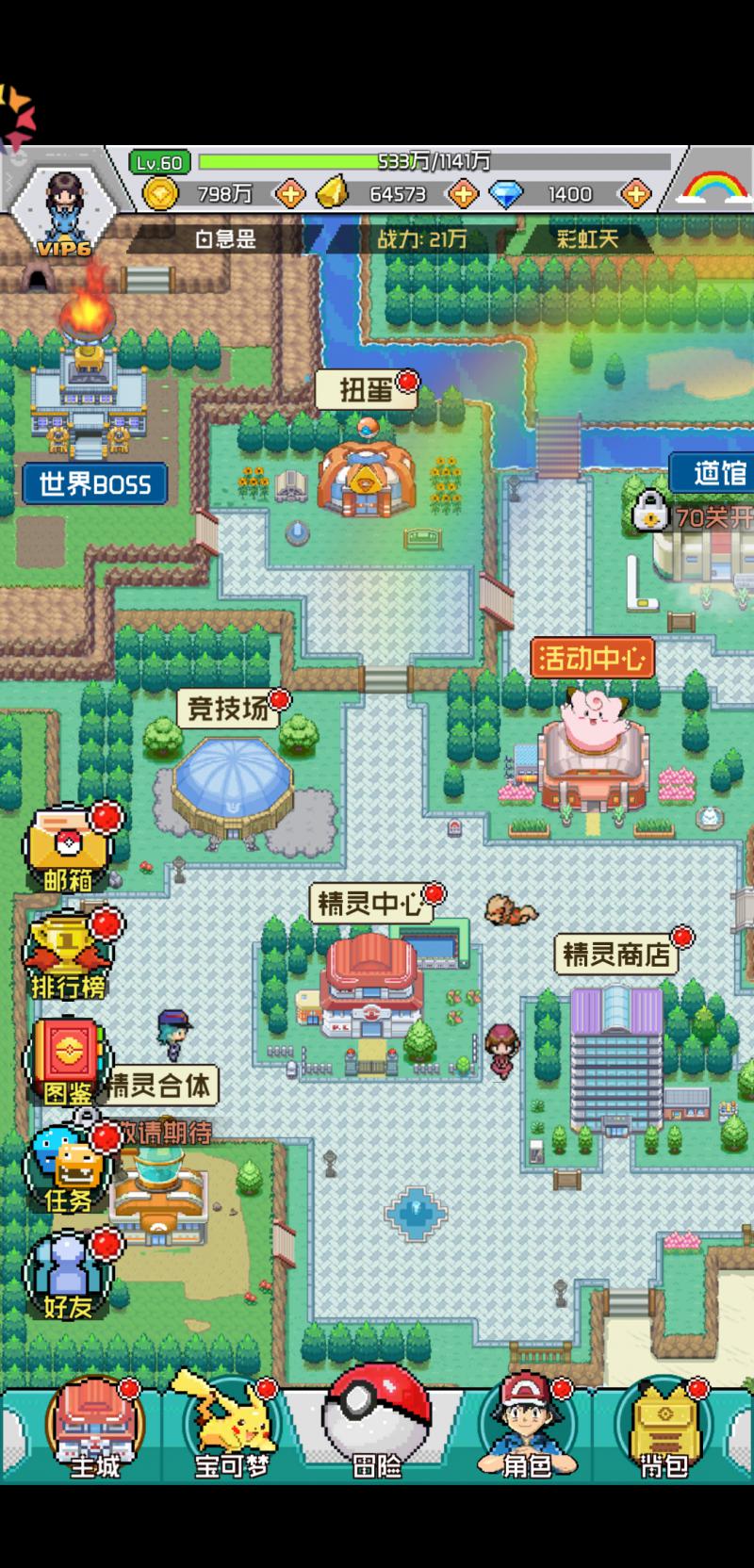Image resolution: width=754 pixels, height=1568 pixels.
Task: Enter the 世界BOSS building
Action: 94,483
